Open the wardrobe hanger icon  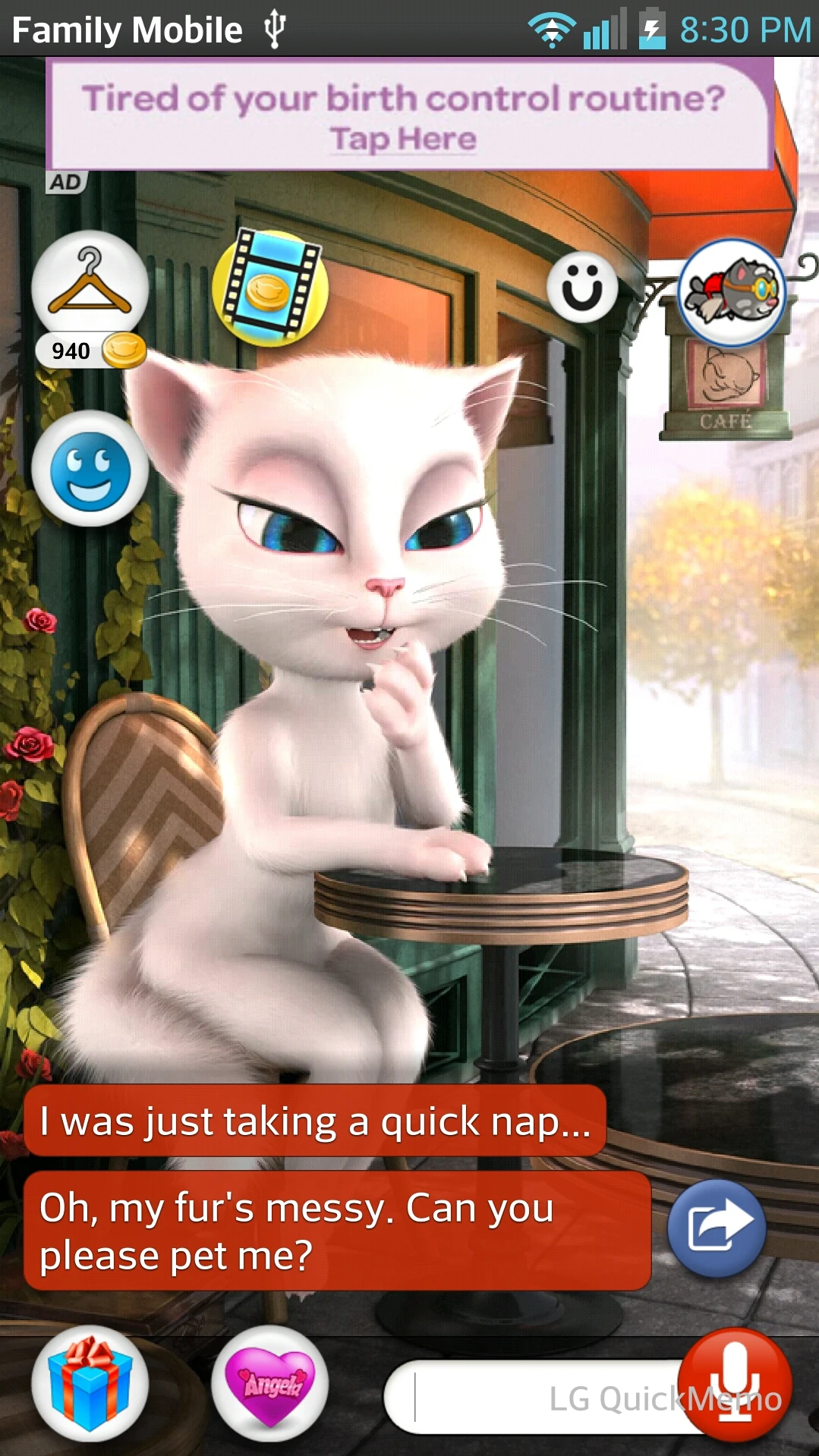pyautogui.click(x=90, y=287)
